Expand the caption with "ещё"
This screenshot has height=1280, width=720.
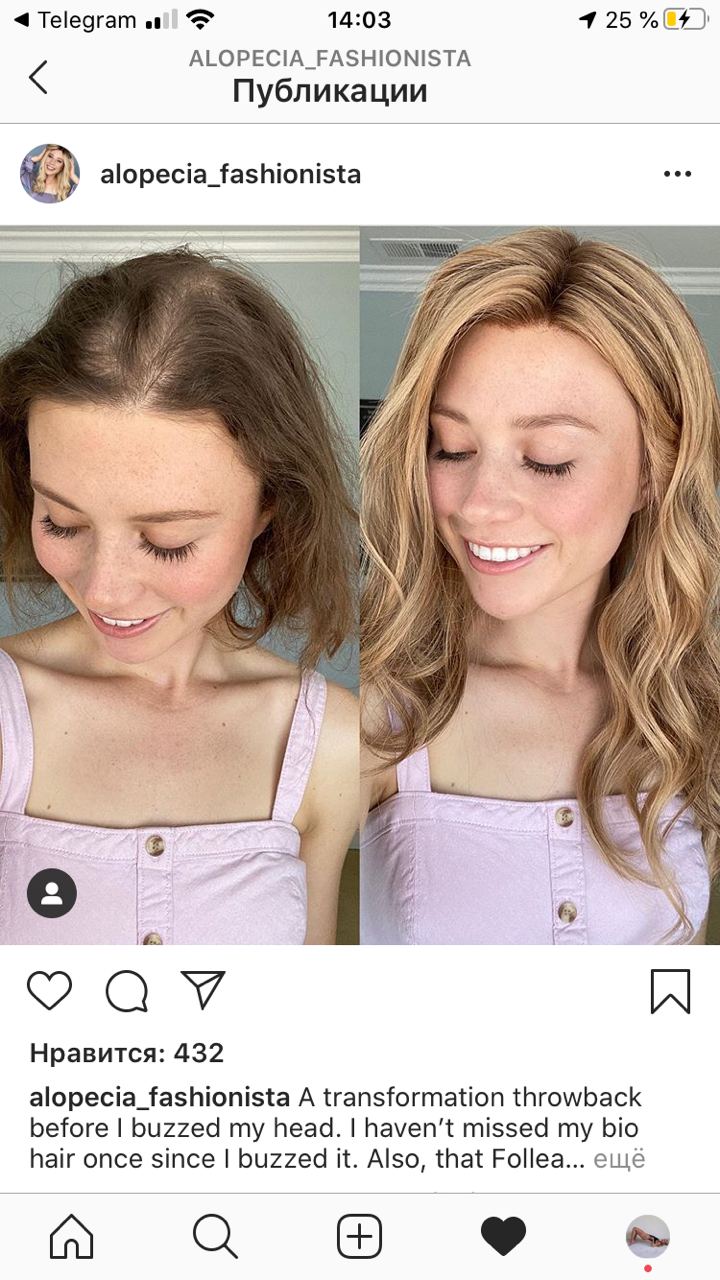click(619, 1160)
